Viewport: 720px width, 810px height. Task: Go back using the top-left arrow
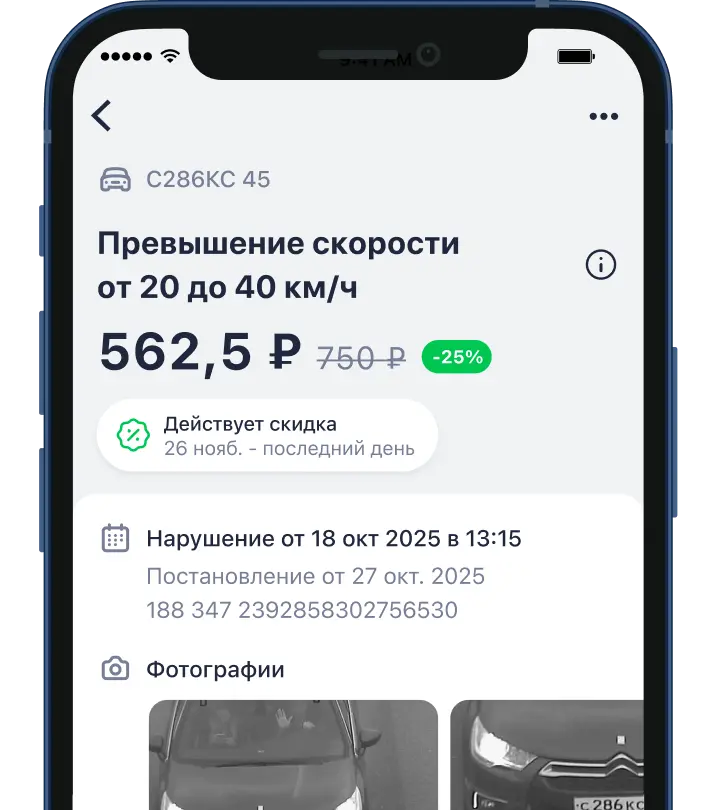pyautogui.click(x=101, y=116)
